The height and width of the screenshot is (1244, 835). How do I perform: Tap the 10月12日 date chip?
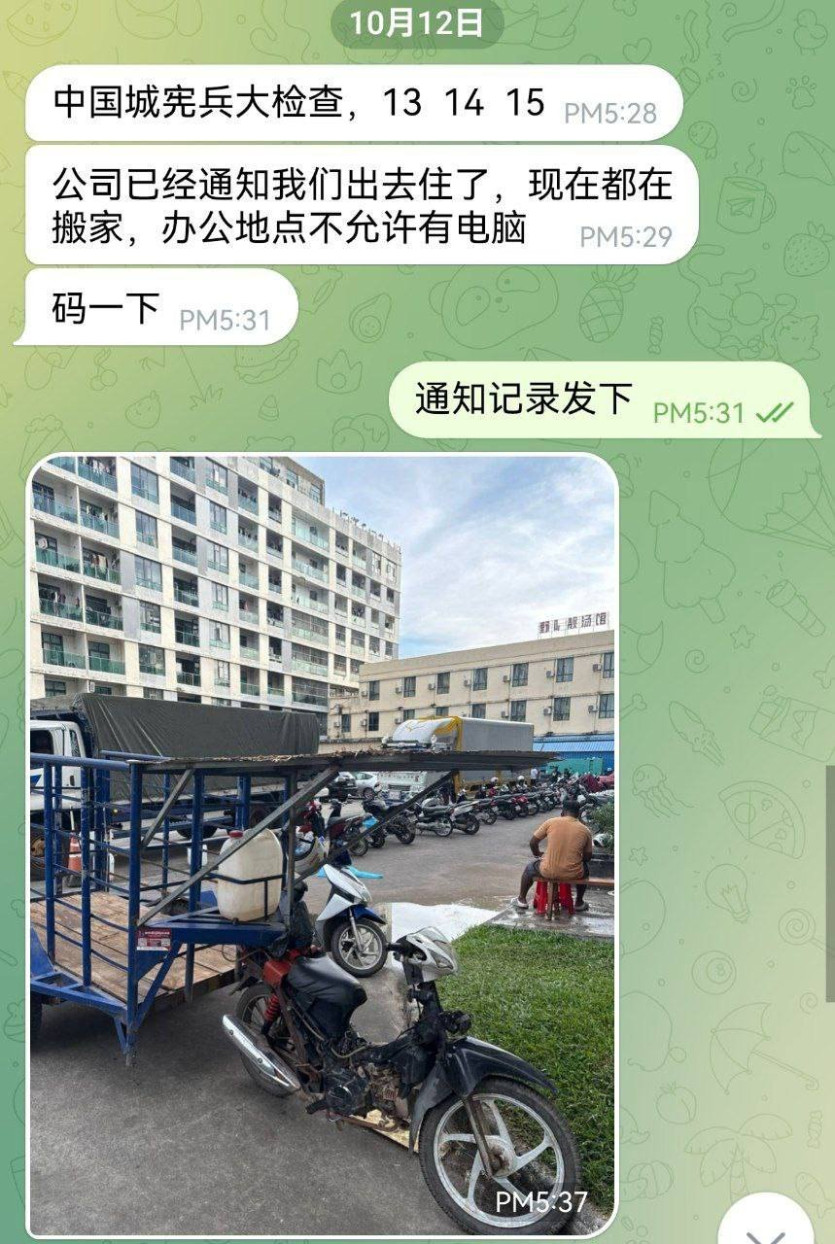tap(417, 22)
